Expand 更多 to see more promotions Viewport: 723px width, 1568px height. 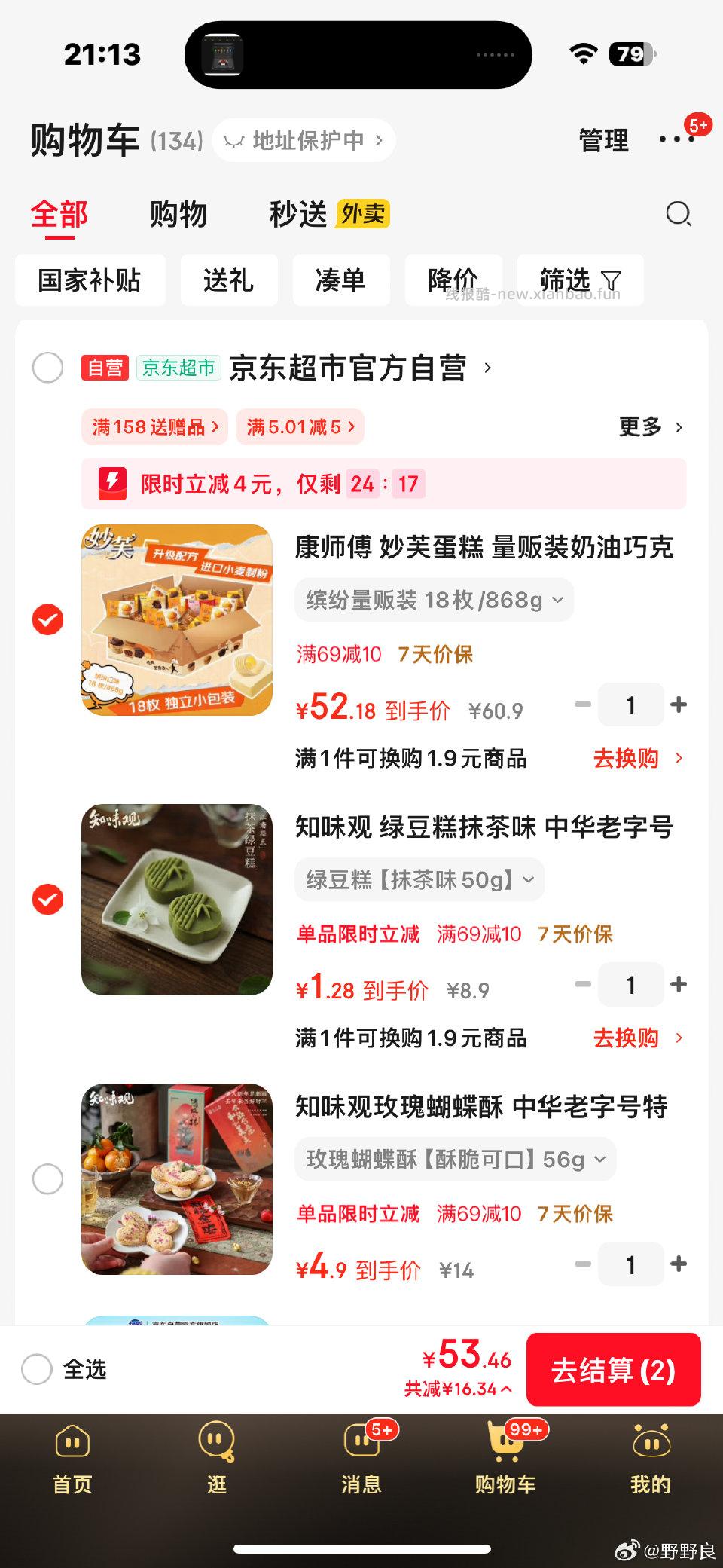click(x=649, y=427)
